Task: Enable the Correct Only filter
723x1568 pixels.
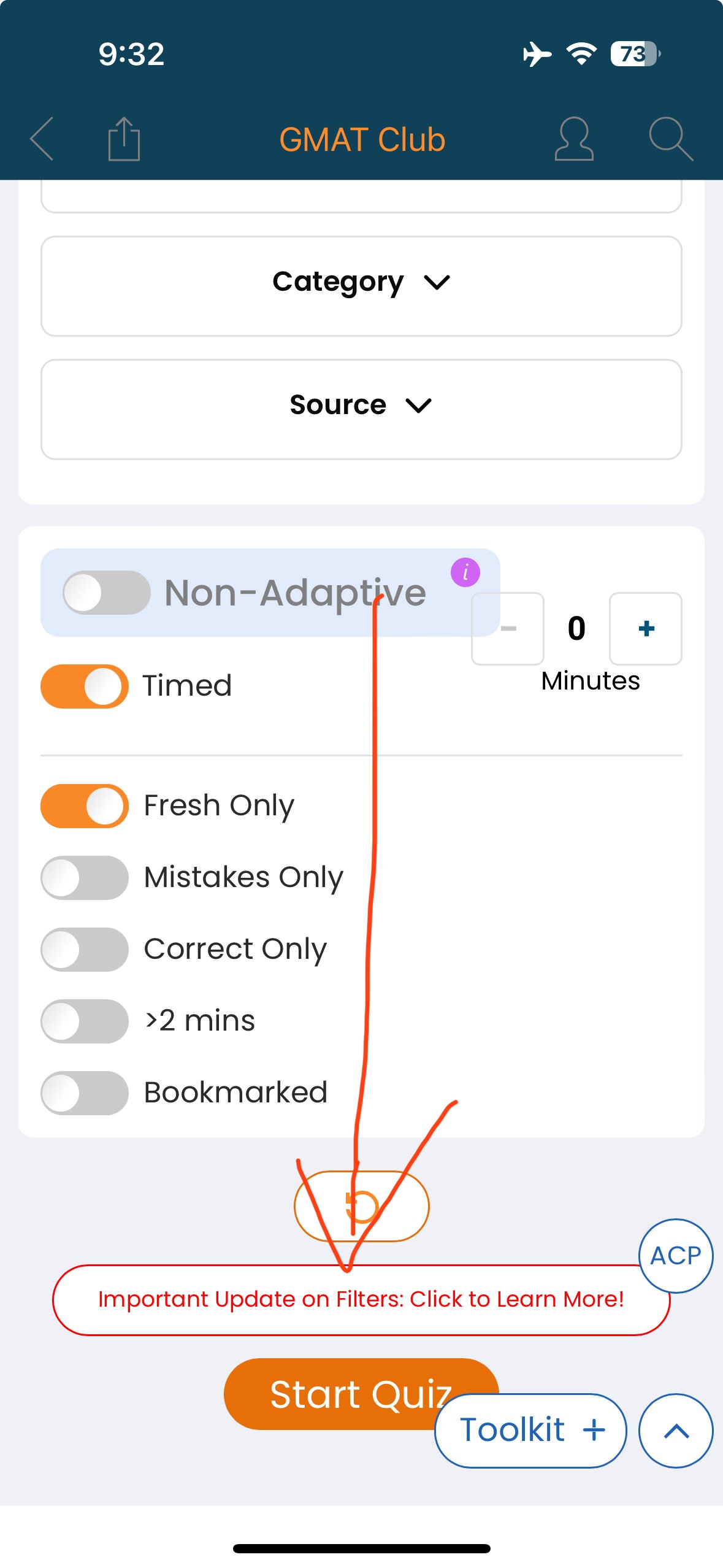Action: point(85,949)
